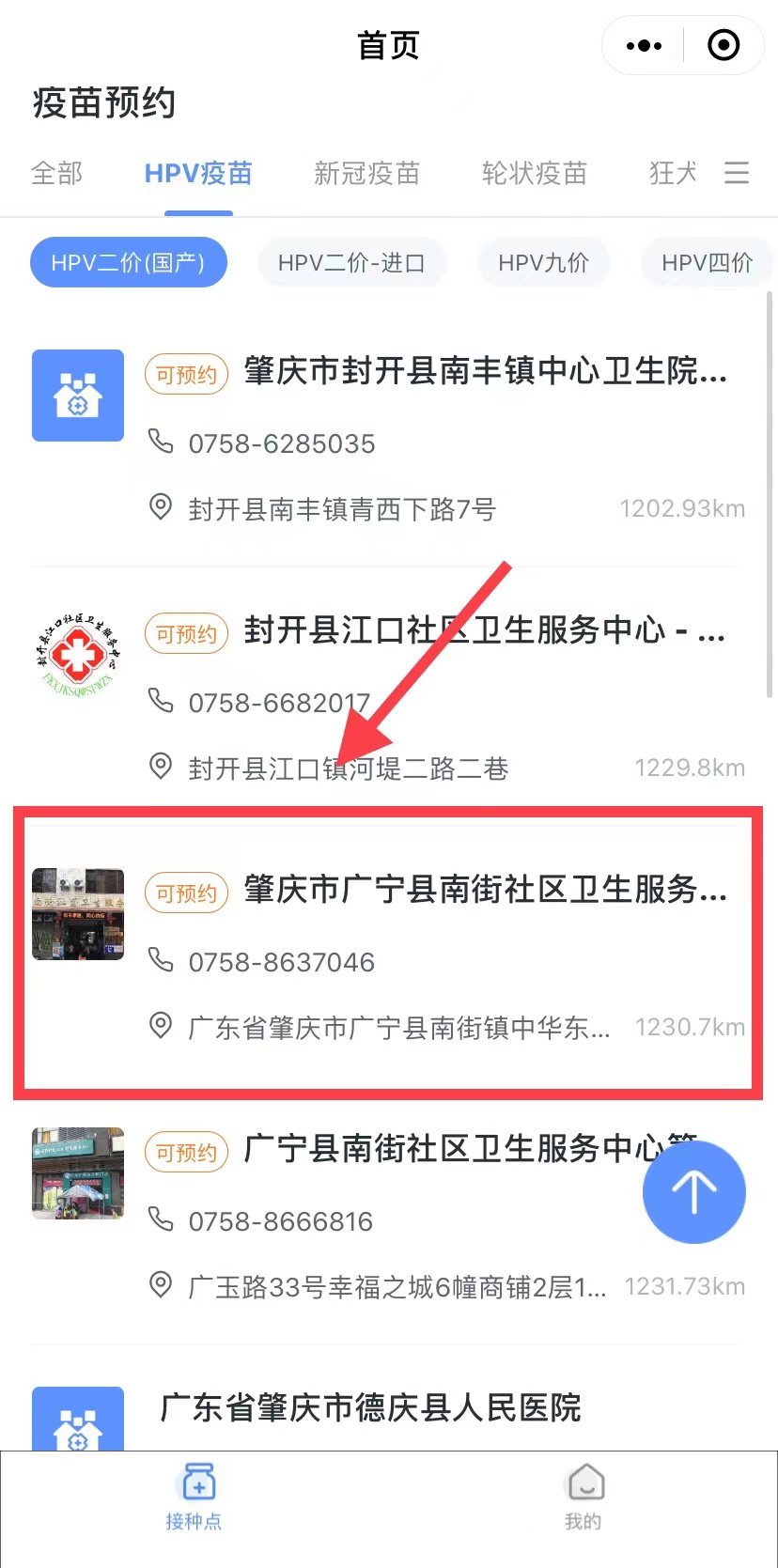Filter by HPV二价-进口
The width and height of the screenshot is (778, 1568).
pyautogui.click(x=351, y=263)
